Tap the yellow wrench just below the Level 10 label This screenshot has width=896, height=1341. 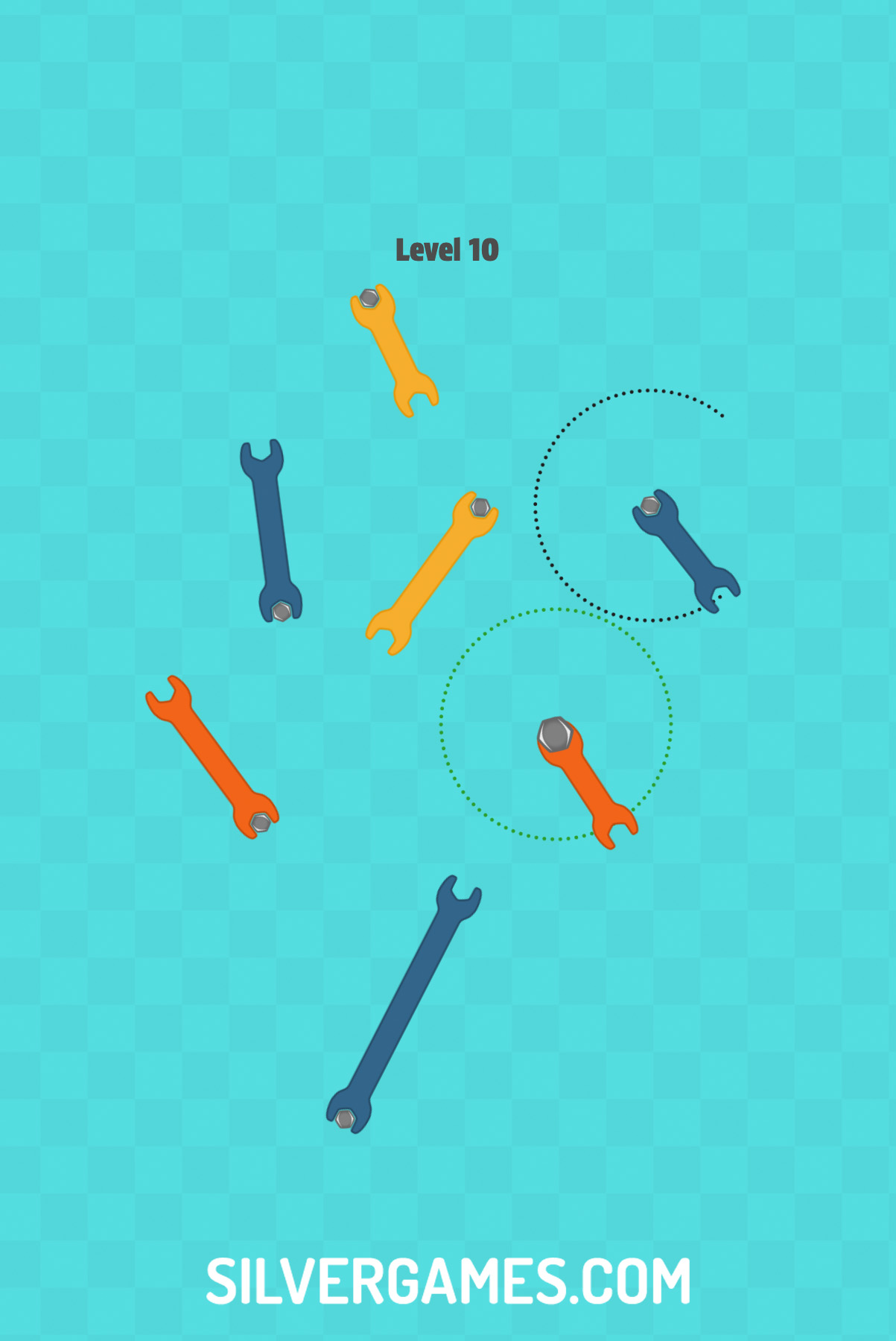coord(393,349)
